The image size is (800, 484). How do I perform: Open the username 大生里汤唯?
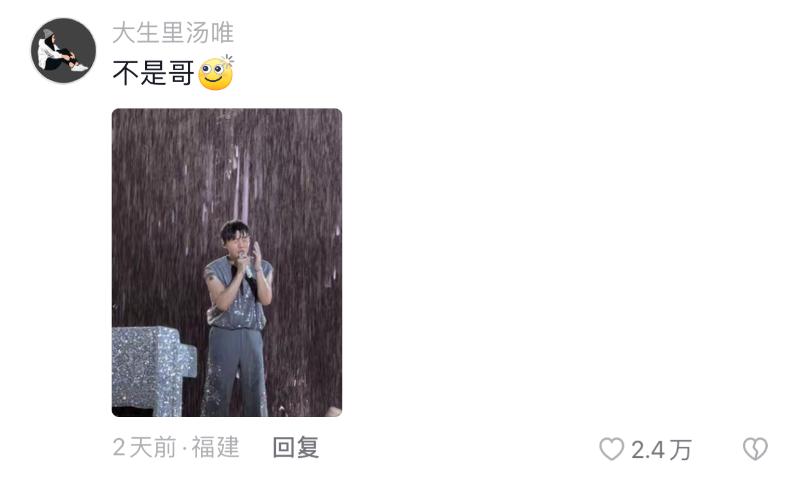click(x=172, y=33)
